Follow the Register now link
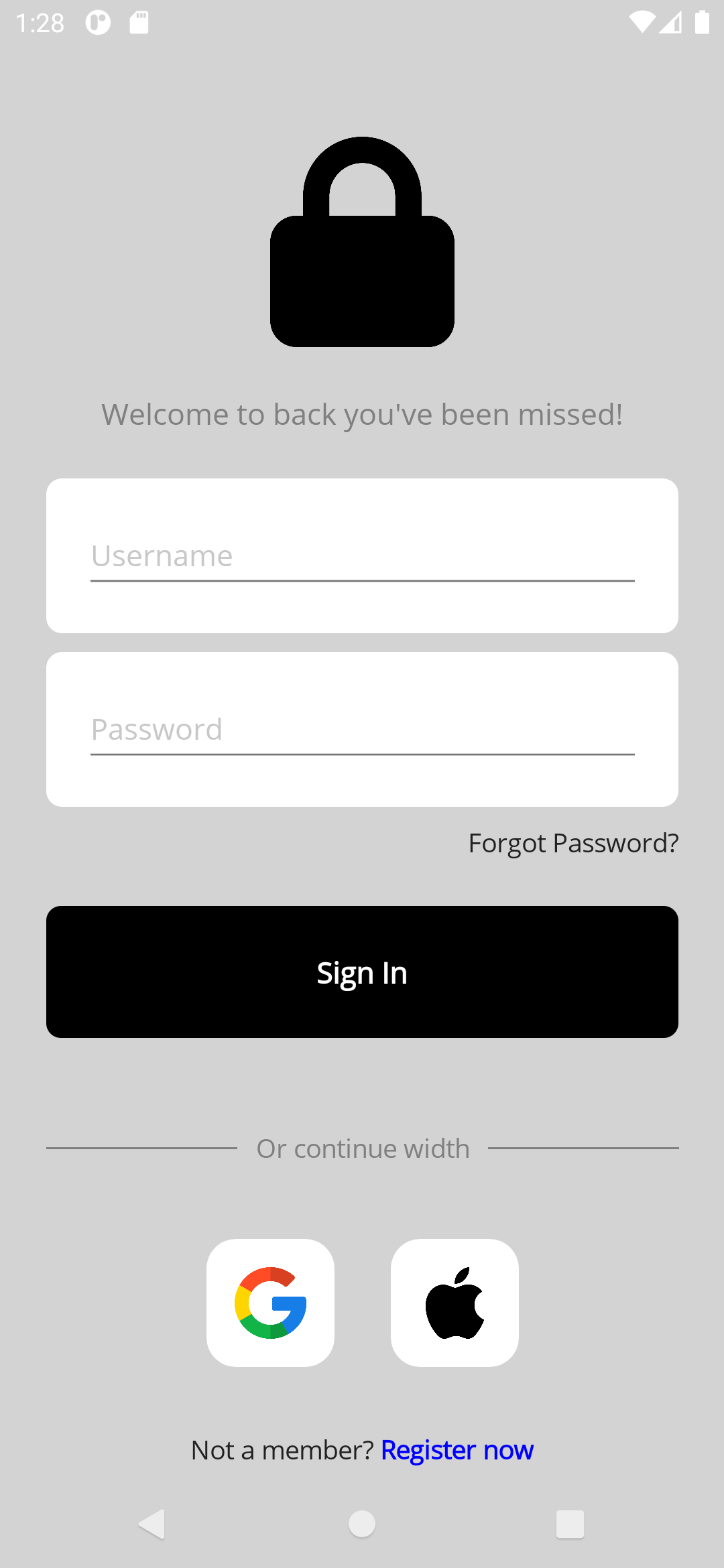The height and width of the screenshot is (1568, 724). click(x=457, y=1449)
